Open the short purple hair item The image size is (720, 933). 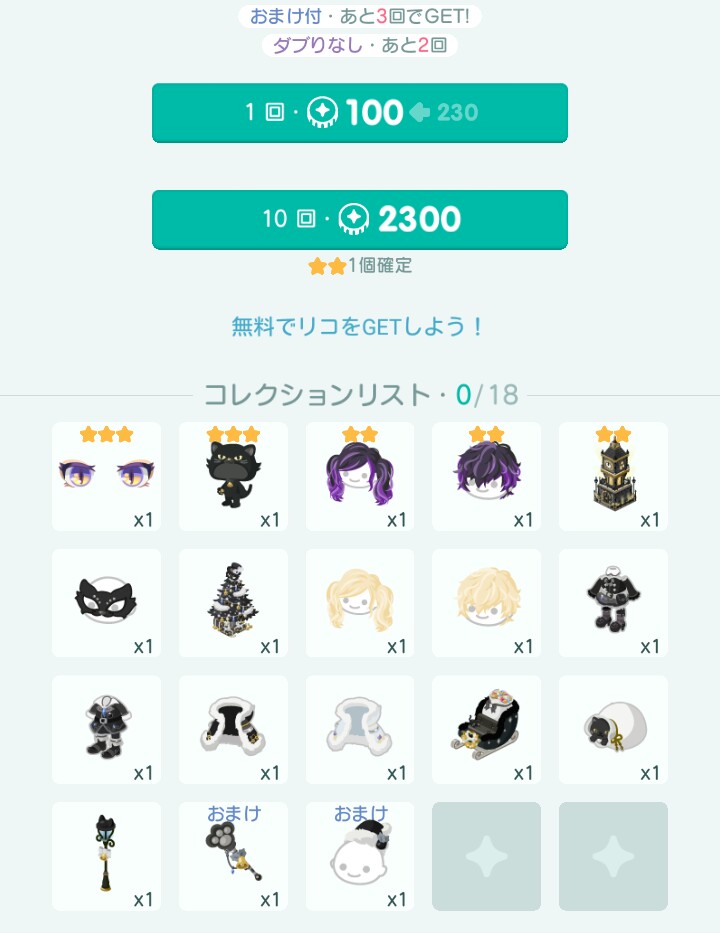point(486,476)
